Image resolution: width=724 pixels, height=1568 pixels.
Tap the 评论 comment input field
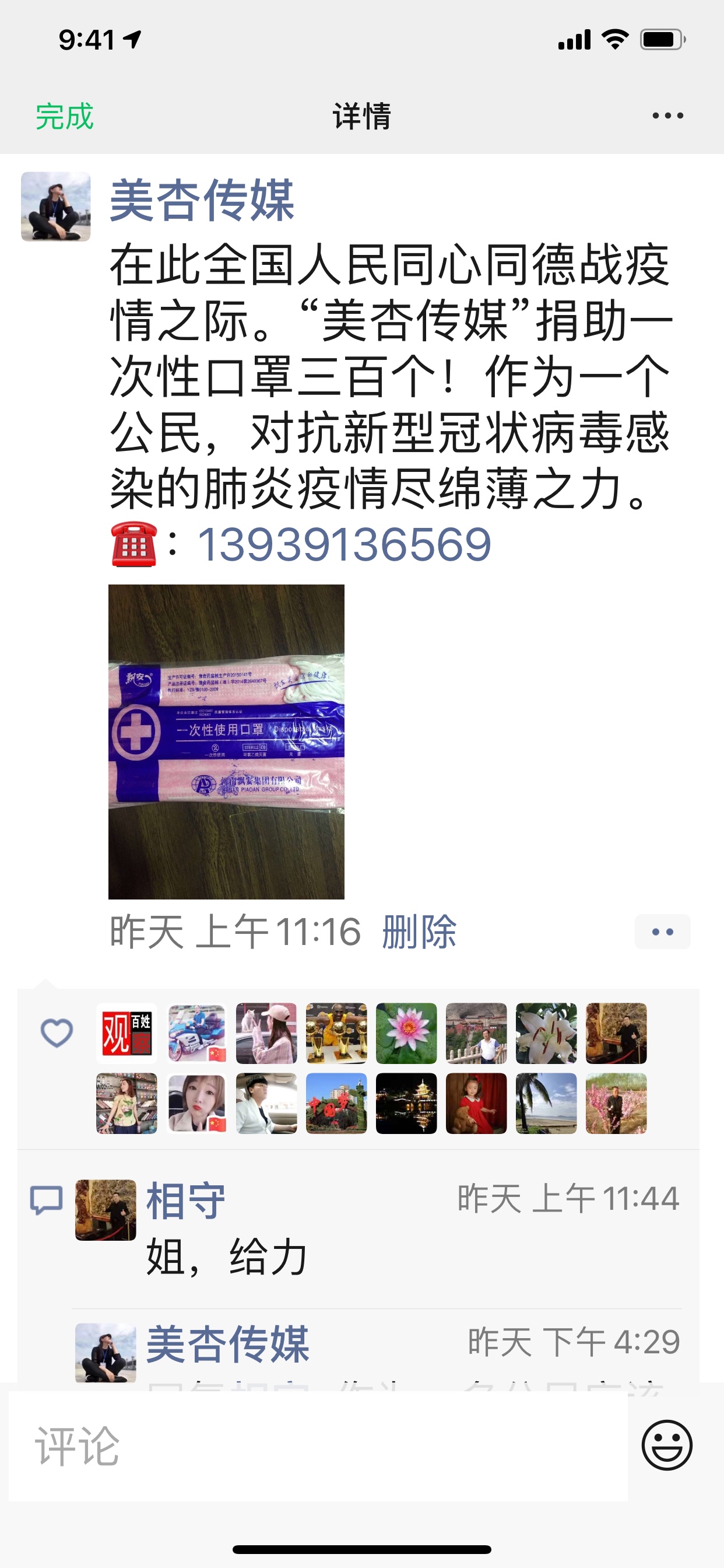click(x=318, y=1446)
